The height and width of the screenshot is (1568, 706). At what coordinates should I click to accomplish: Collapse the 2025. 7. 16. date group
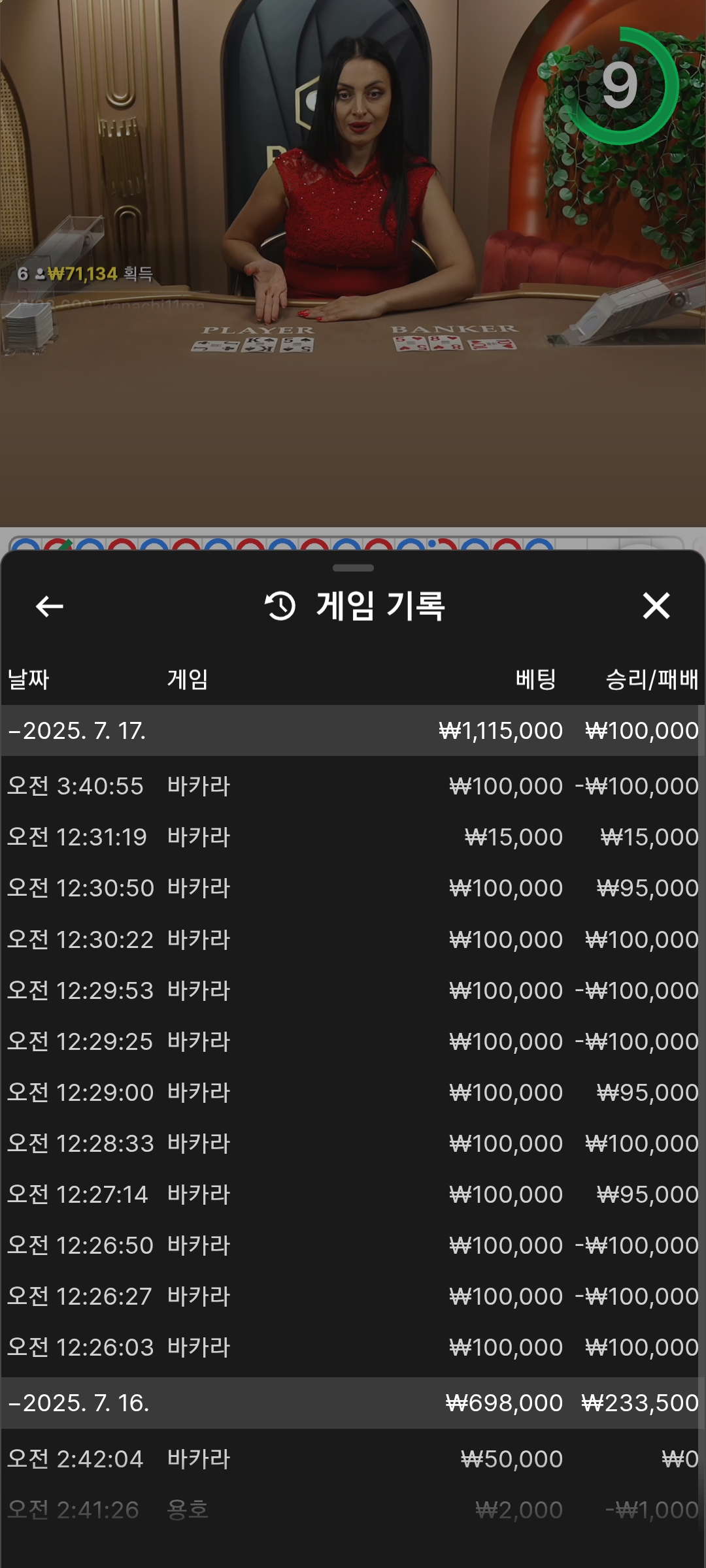tap(353, 1403)
